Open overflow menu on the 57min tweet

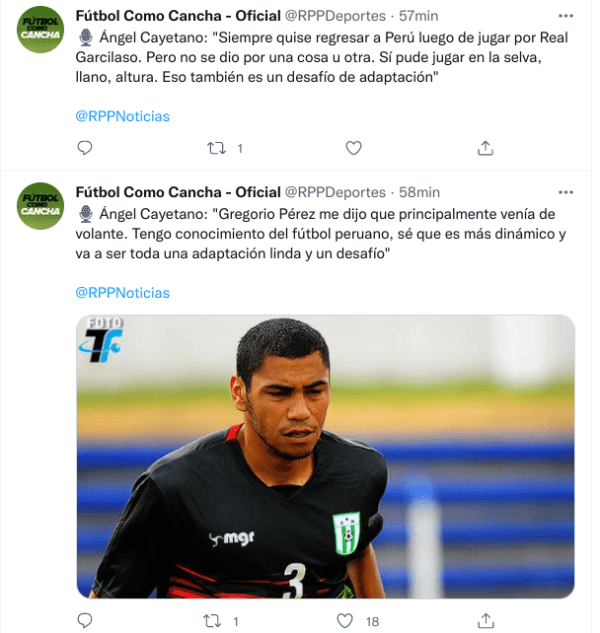click(x=565, y=15)
